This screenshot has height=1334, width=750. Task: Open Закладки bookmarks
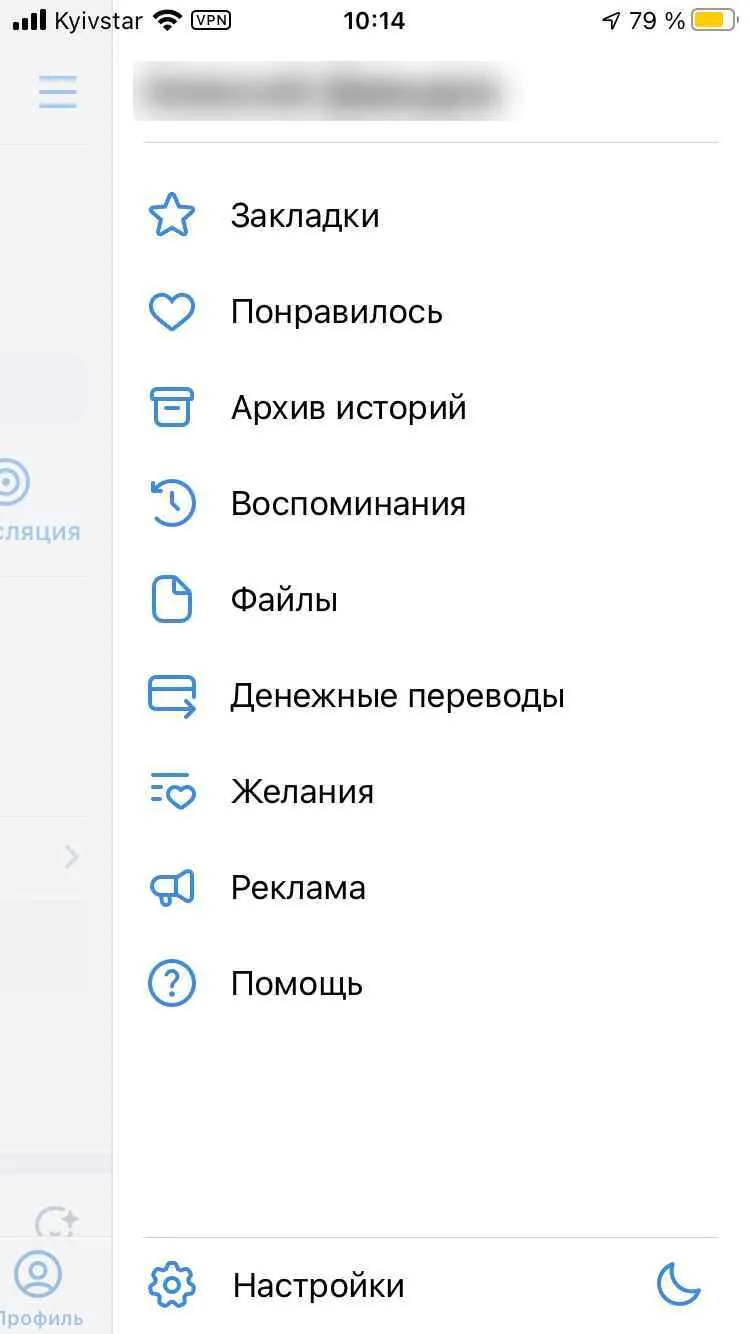[x=304, y=216]
